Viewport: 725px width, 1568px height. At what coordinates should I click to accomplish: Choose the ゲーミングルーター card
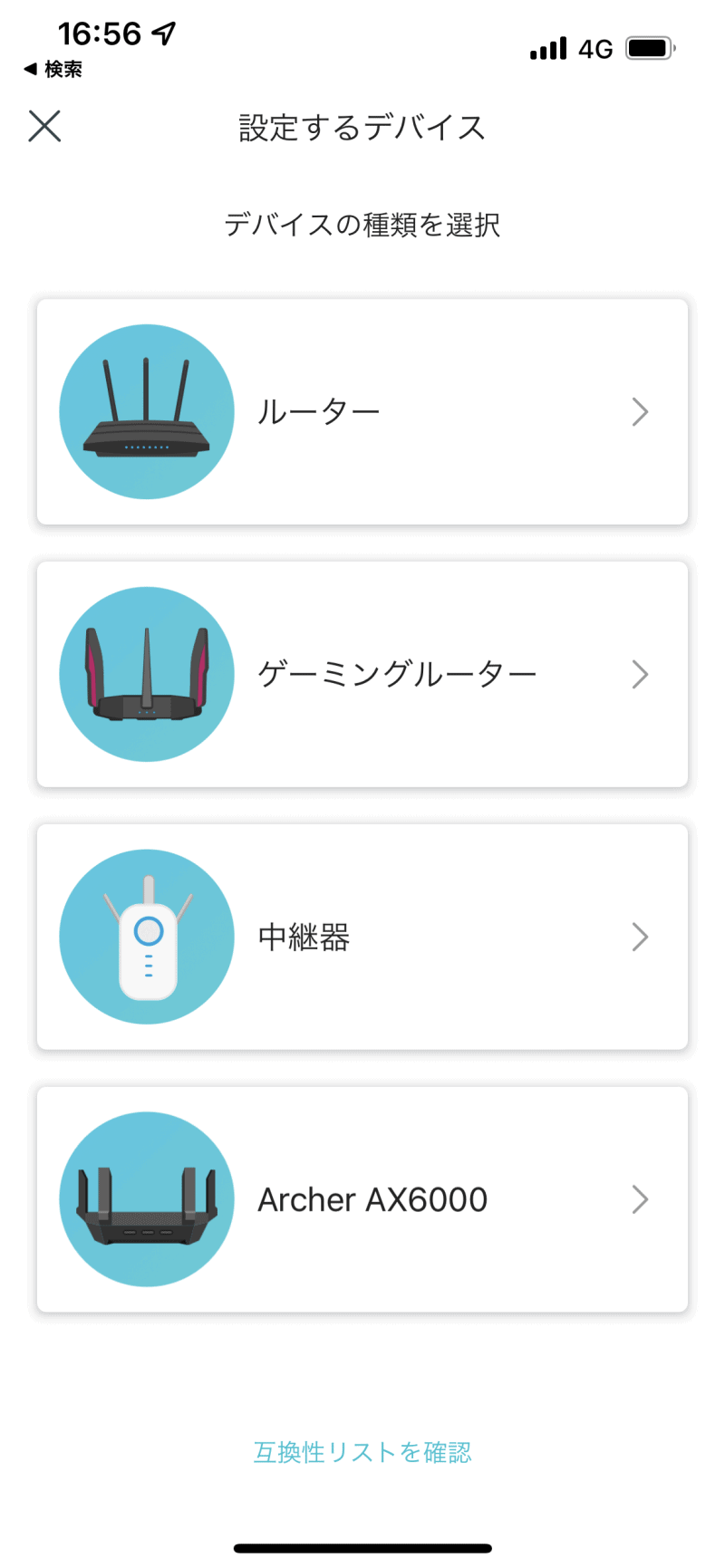coord(362,674)
